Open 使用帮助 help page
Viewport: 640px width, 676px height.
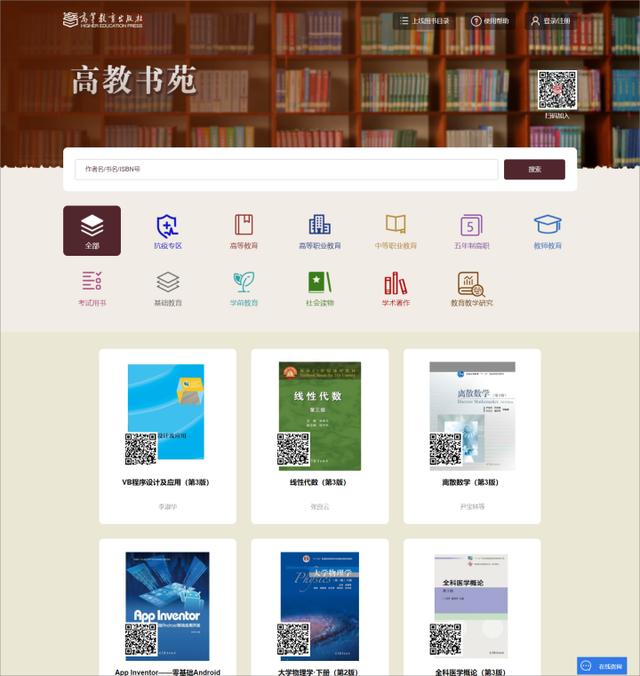(x=490, y=20)
